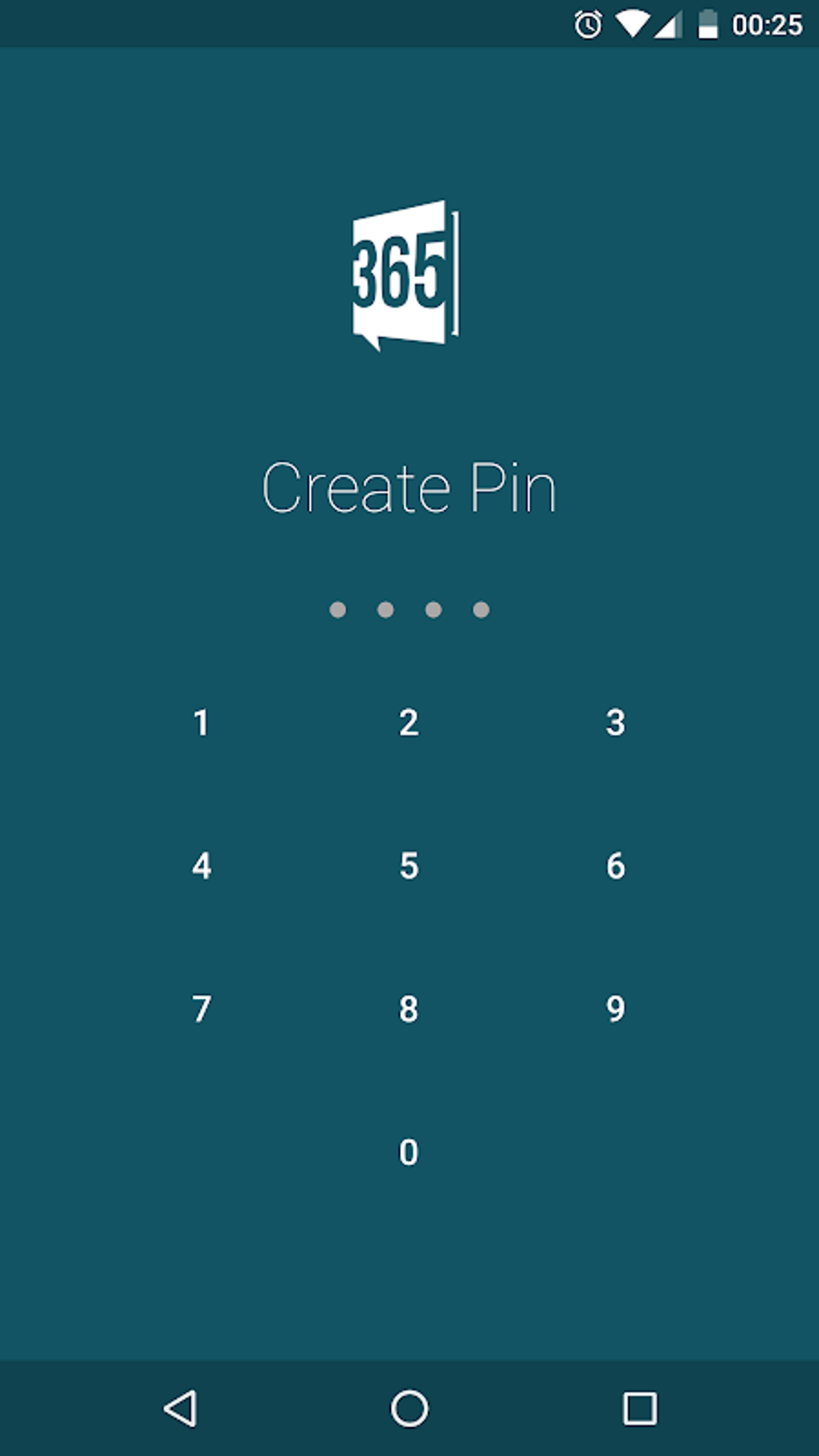Tap the 8 key on the keypad

(409, 1009)
